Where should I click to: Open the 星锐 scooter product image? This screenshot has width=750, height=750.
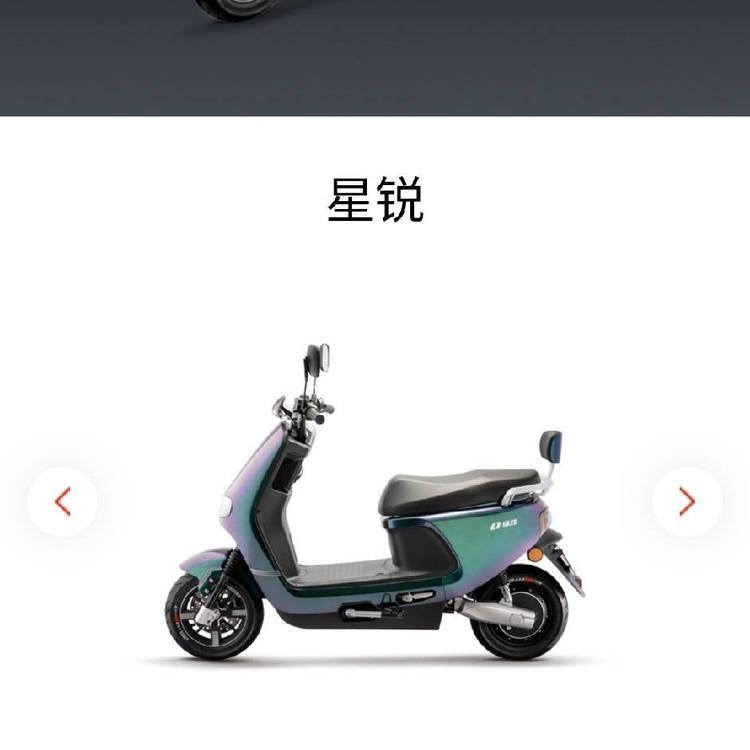pos(375,510)
